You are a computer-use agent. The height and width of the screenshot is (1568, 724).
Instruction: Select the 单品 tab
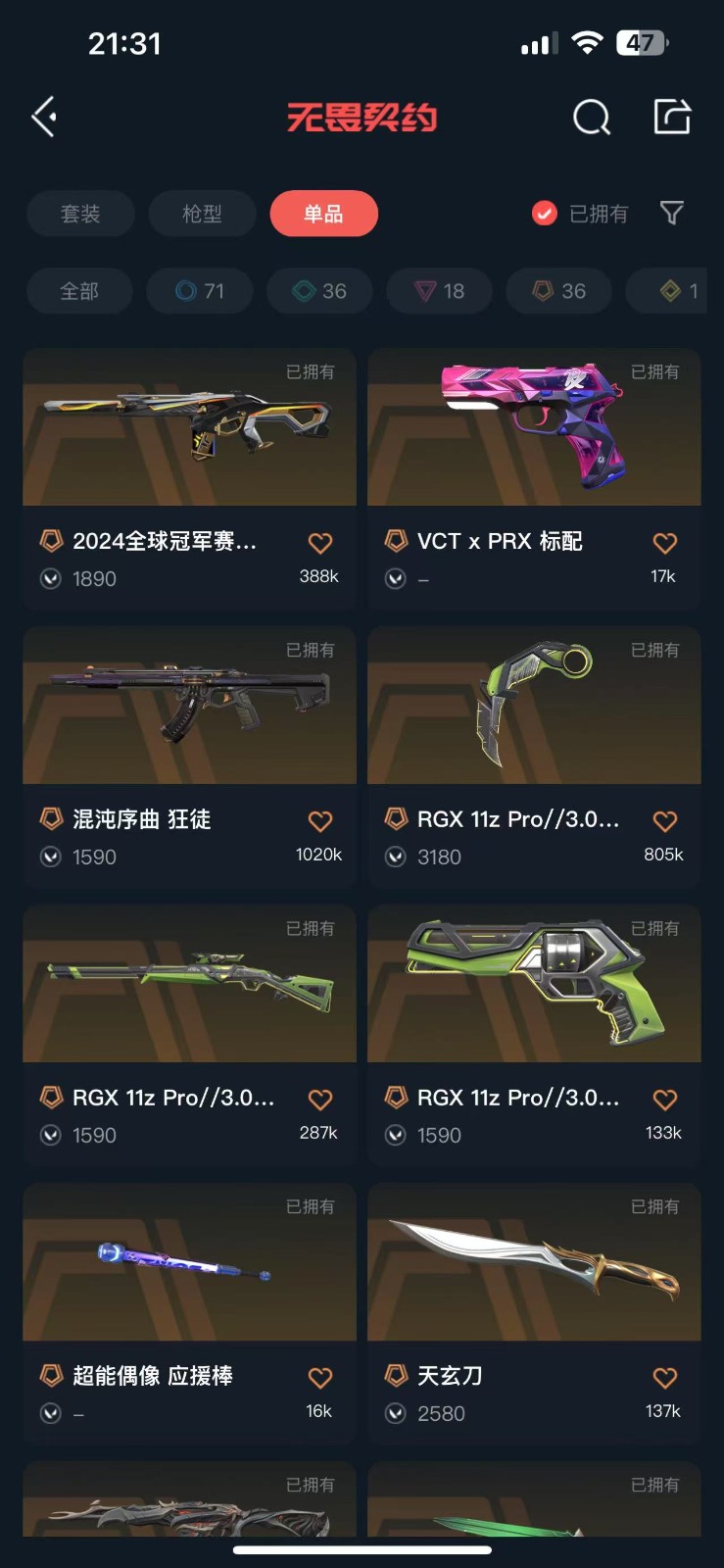323,214
